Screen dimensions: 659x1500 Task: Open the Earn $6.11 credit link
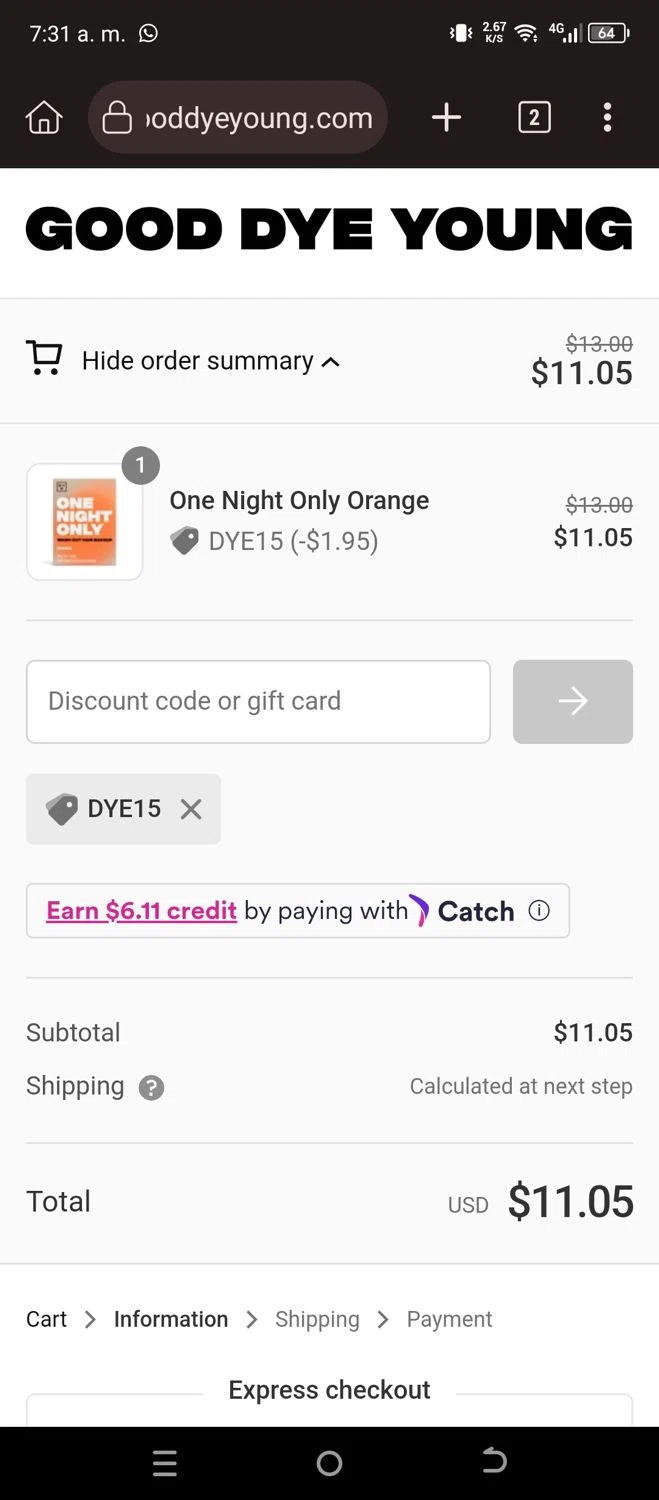(x=141, y=911)
